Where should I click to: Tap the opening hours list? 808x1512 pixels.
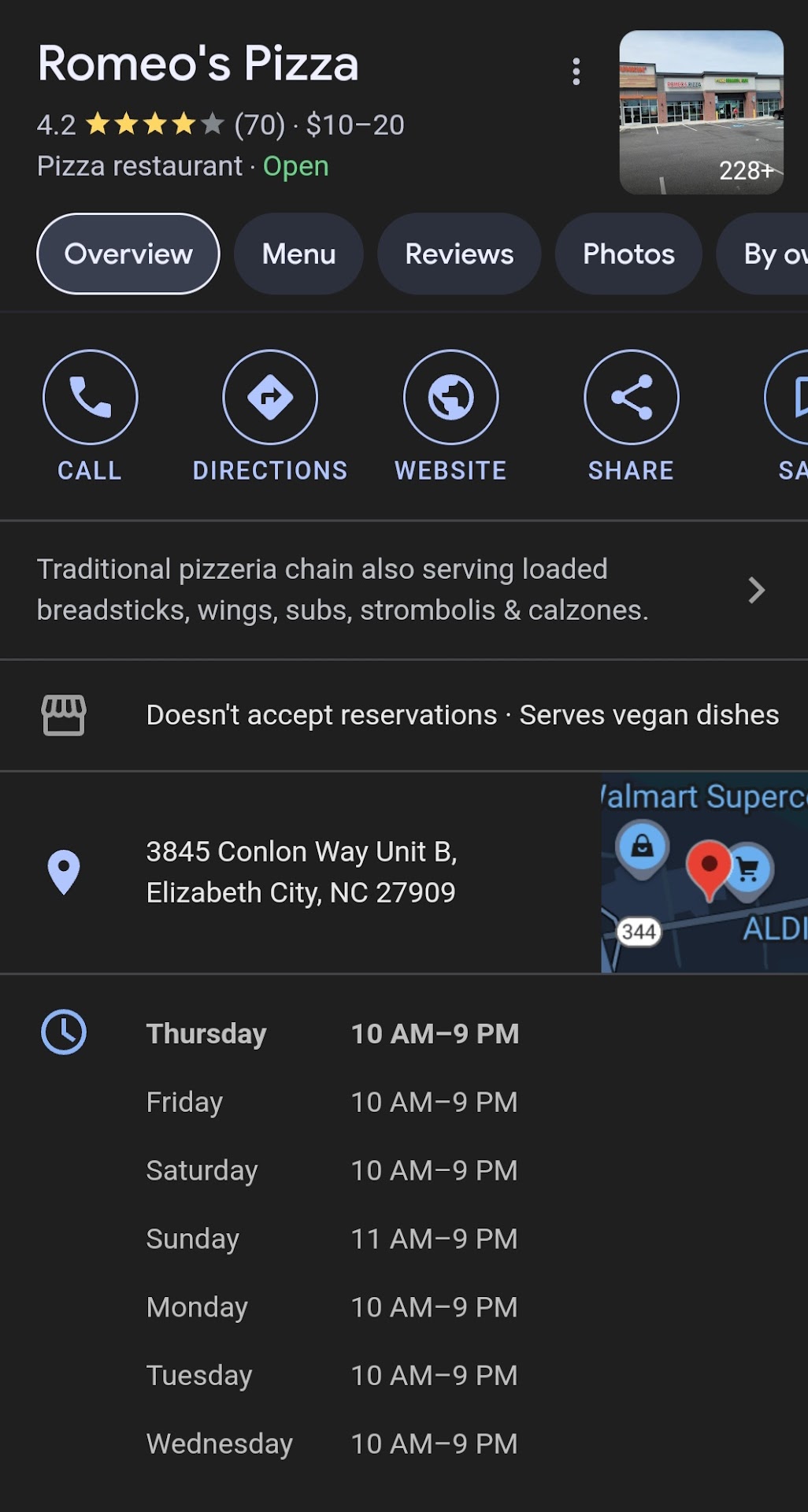point(332,1238)
